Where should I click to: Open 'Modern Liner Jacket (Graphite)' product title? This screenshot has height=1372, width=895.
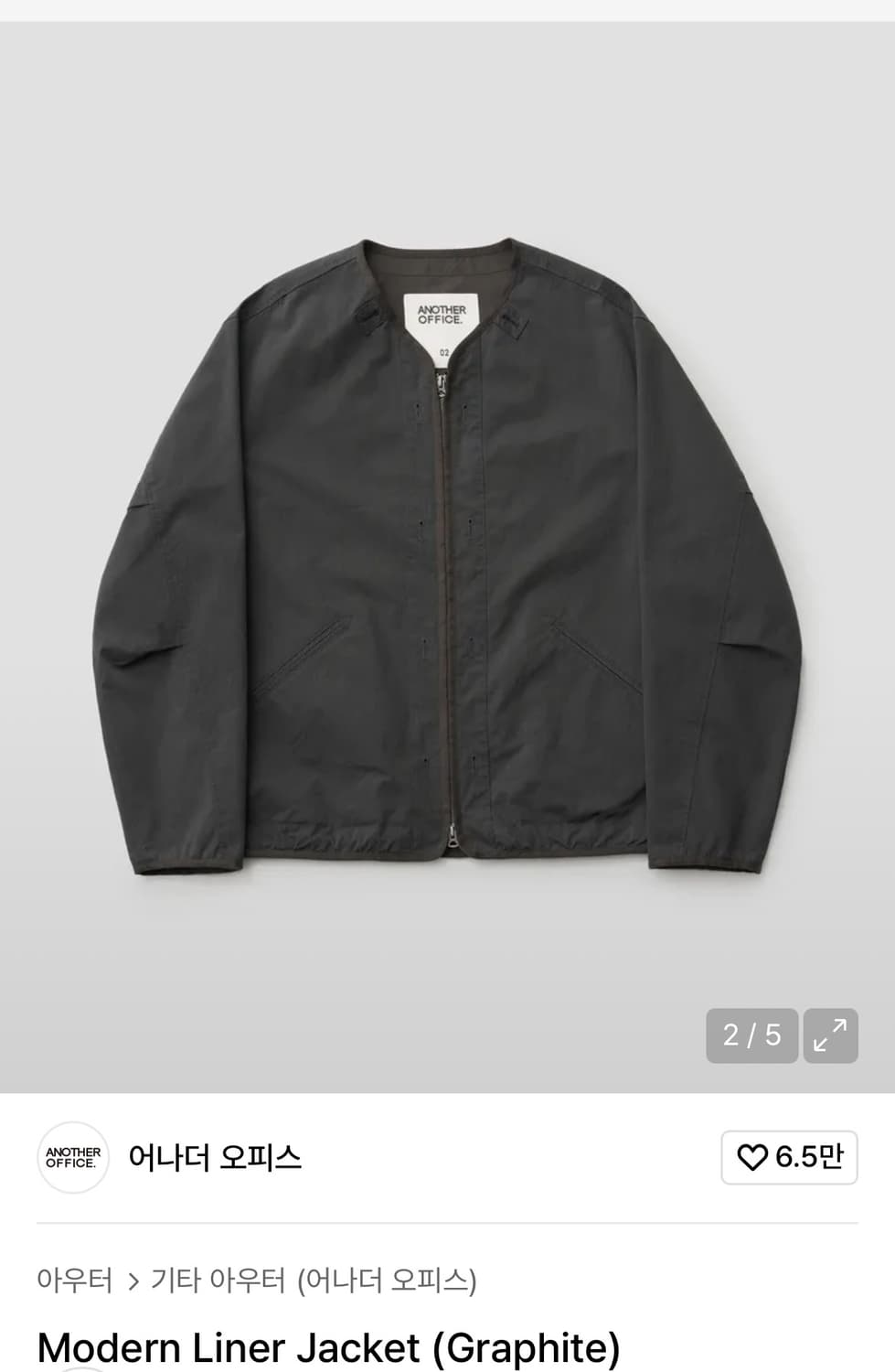[x=329, y=1347]
